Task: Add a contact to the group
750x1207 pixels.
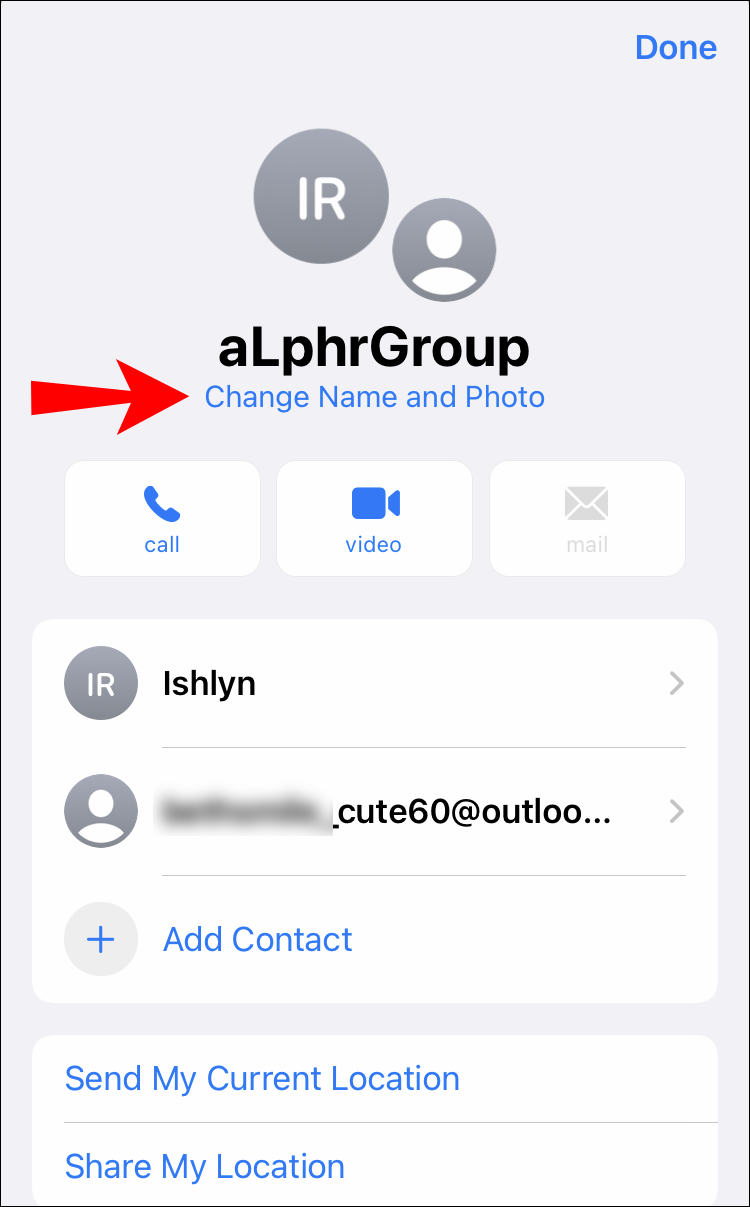Action: pos(257,939)
